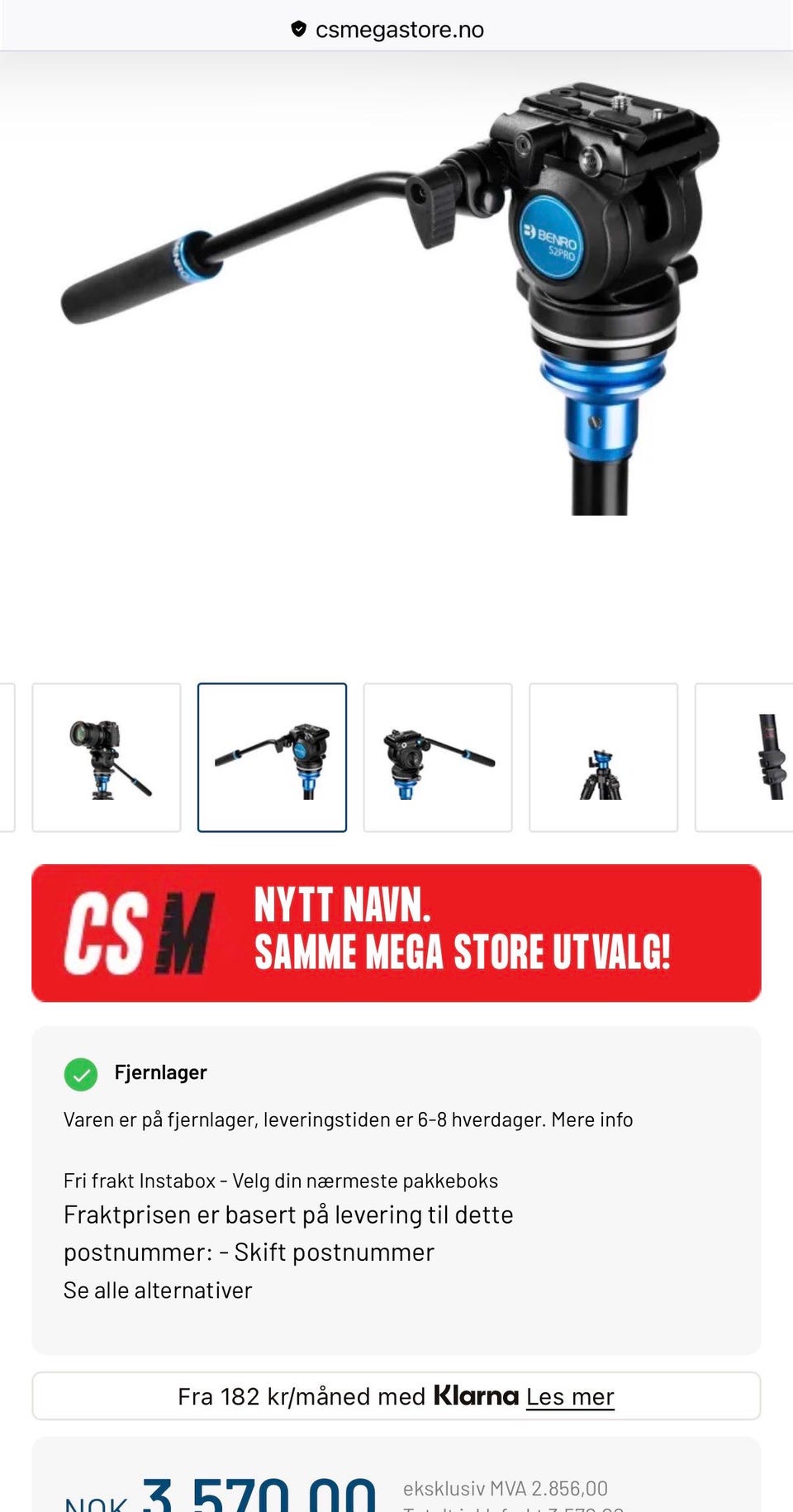Click the main product image to enlarge
Image resolution: width=793 pixels, height=1512 pixels.
point(396,330)
